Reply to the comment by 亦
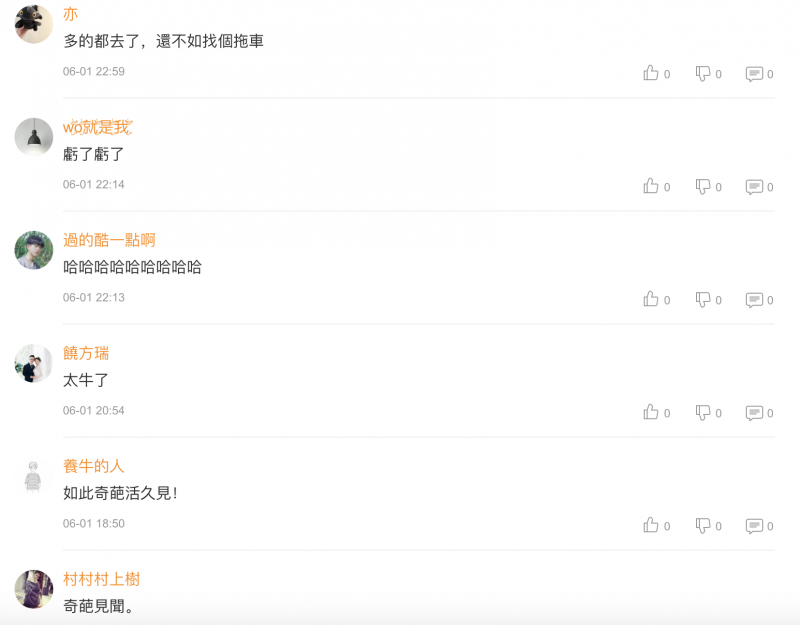This screenshot has height=625, width=800. point(754,74)
